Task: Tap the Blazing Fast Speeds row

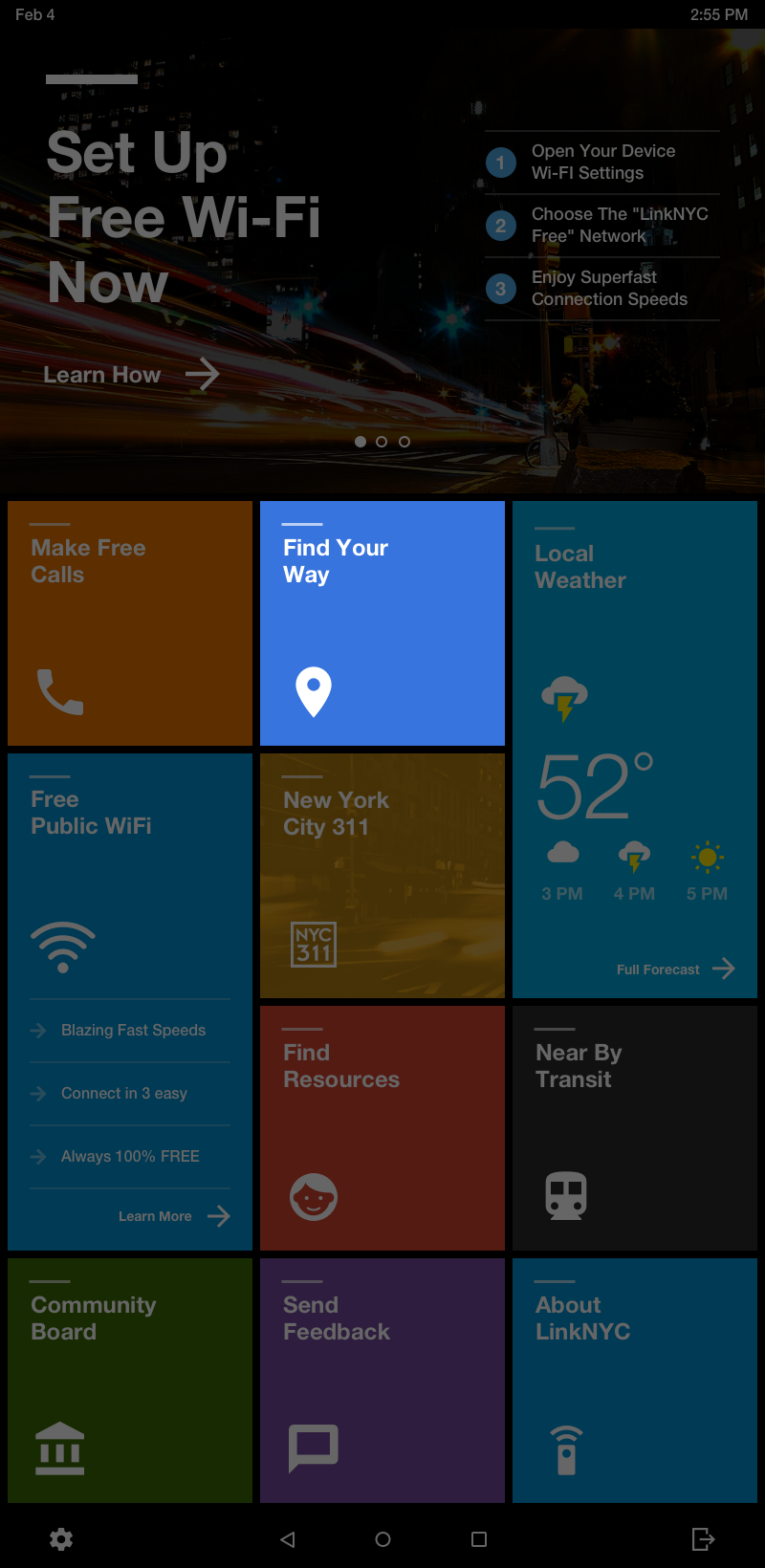Action: click(x=131, y=1031)
